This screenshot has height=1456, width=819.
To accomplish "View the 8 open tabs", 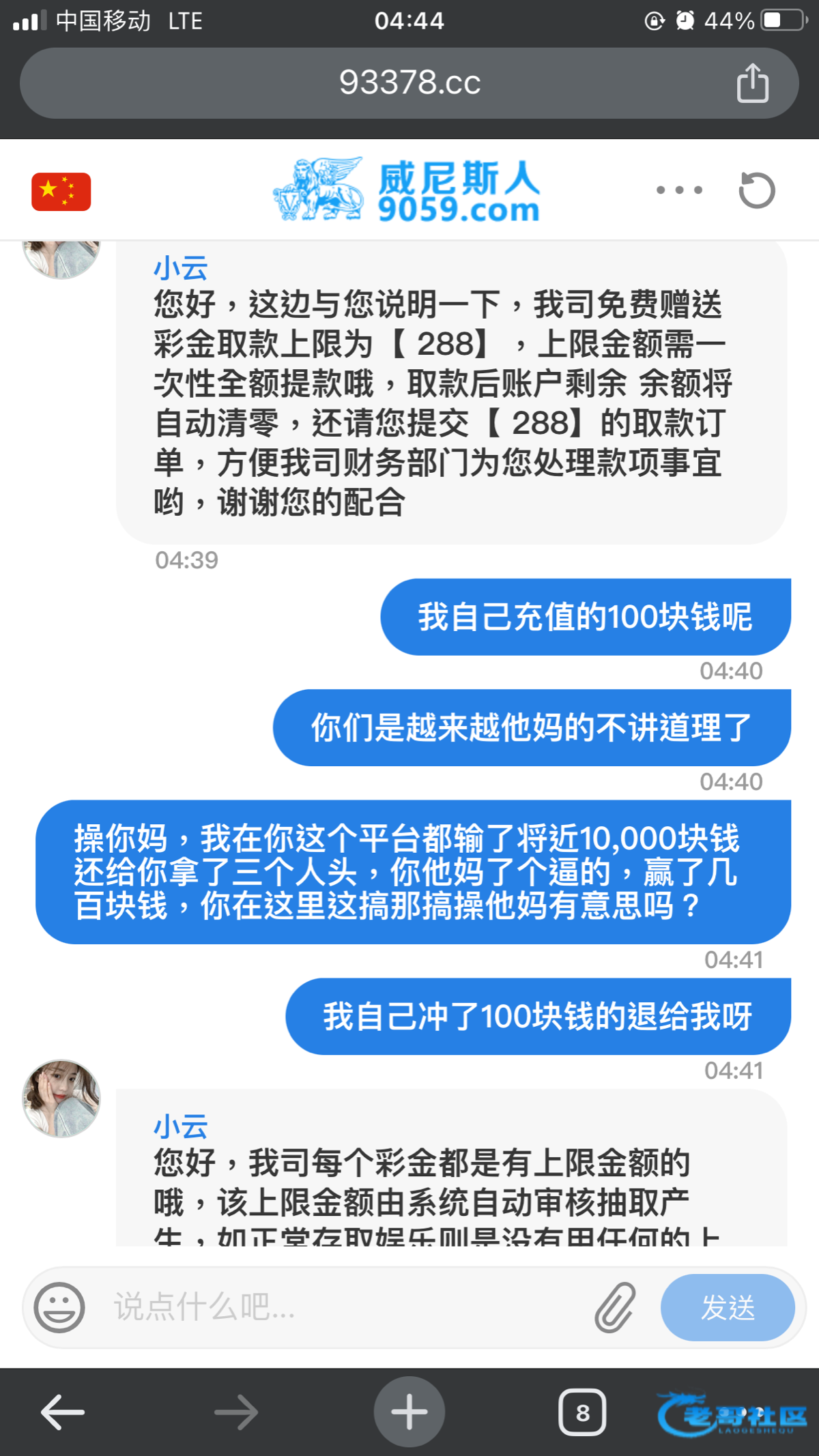I will tap(582, 1412).
